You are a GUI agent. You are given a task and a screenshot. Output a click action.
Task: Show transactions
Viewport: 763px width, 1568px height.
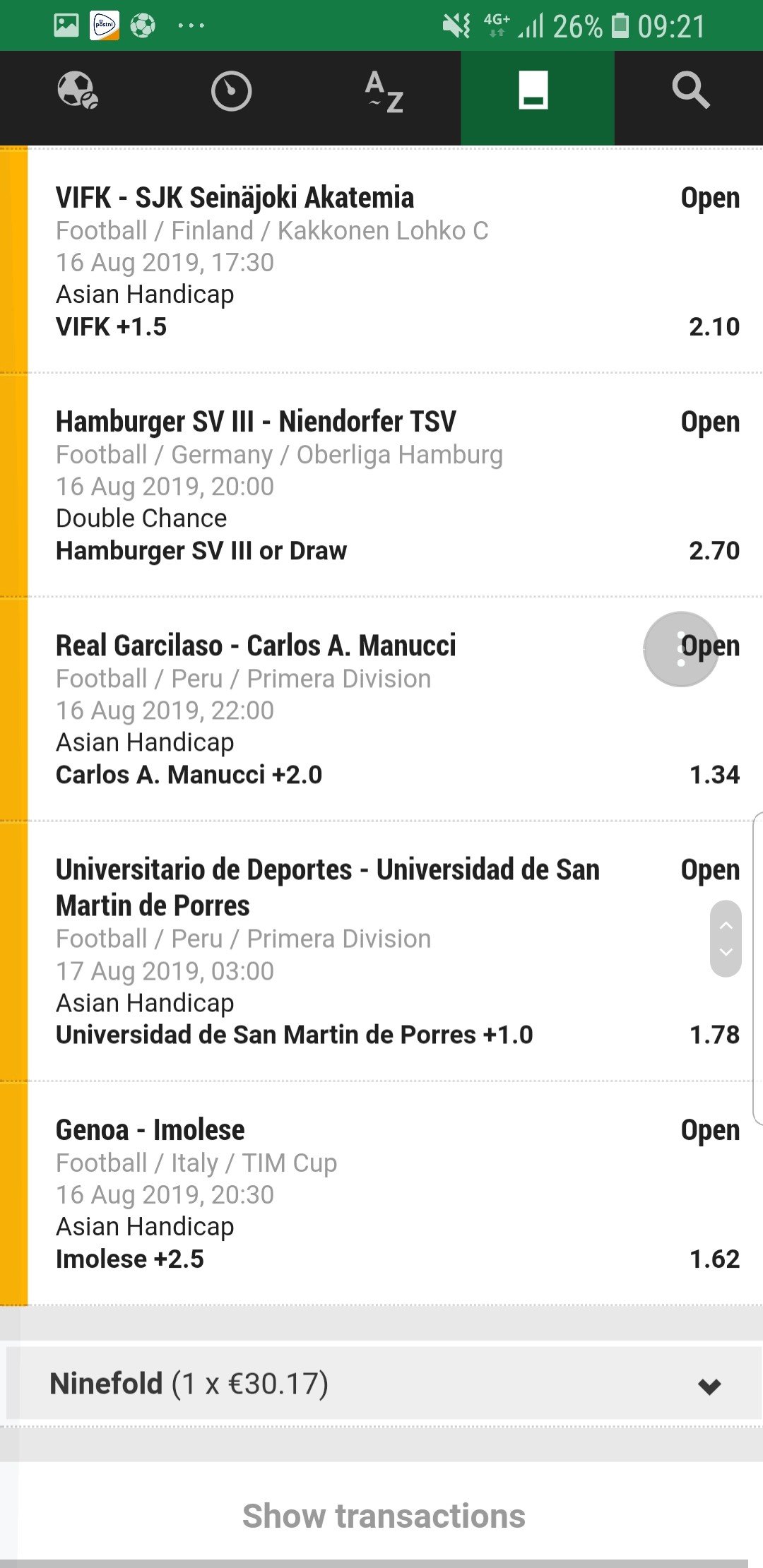point(384,1516)
